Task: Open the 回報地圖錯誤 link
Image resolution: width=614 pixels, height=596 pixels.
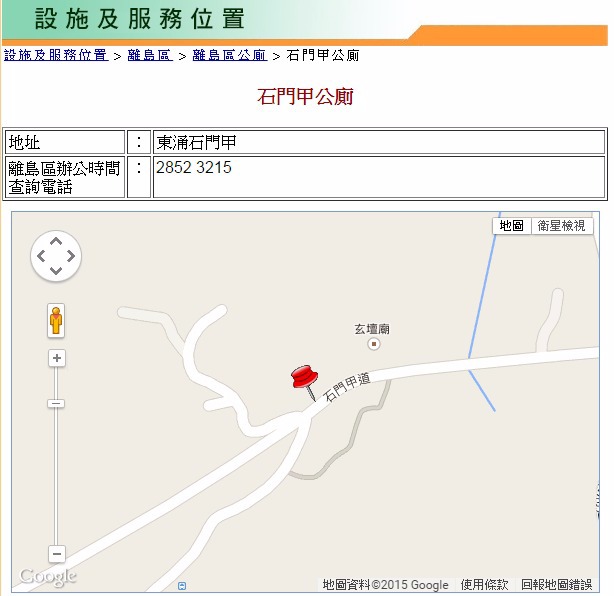Action: [556, 585]
